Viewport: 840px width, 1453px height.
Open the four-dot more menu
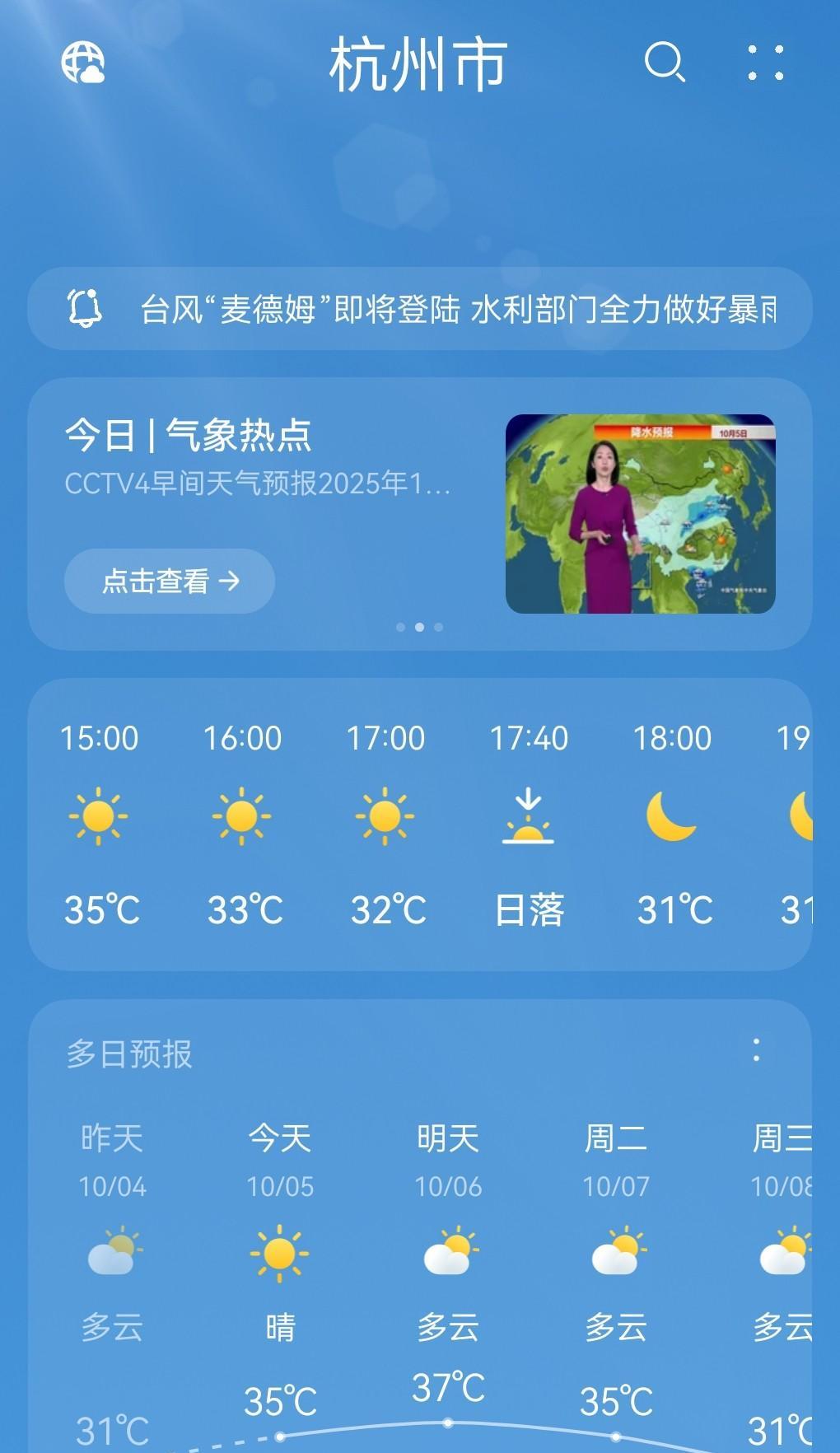click(x=765, y=63)
